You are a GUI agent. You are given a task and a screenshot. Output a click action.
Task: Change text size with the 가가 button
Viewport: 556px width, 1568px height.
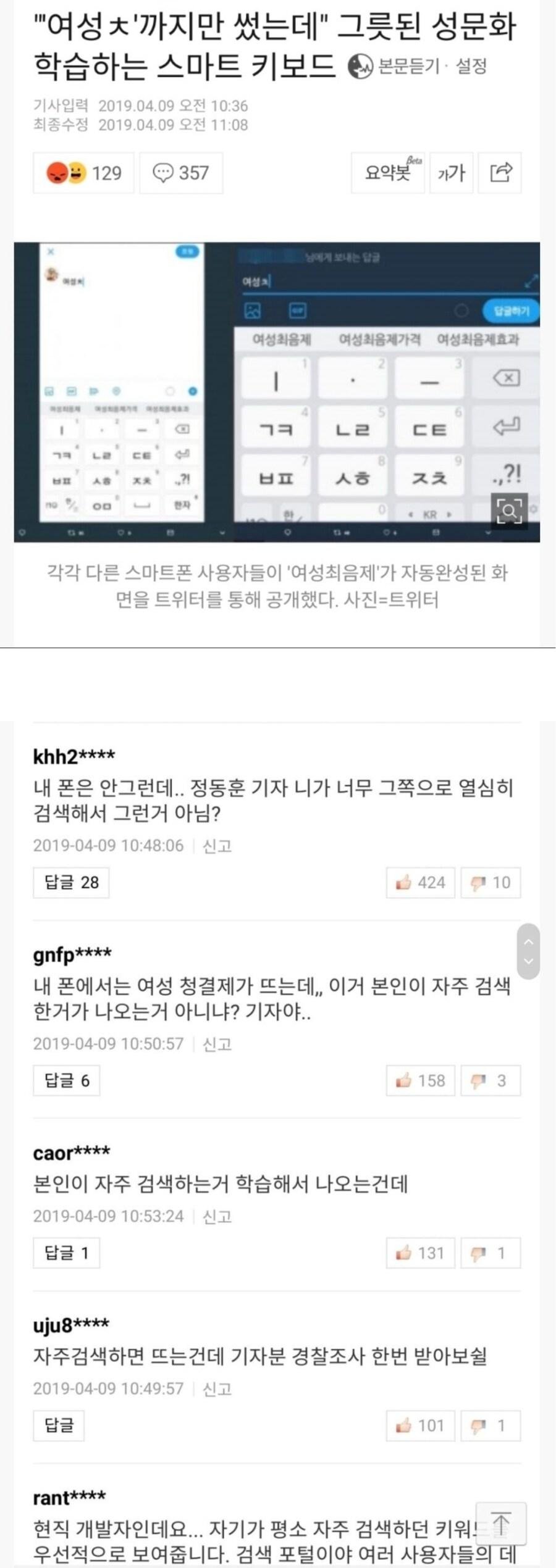451,173
